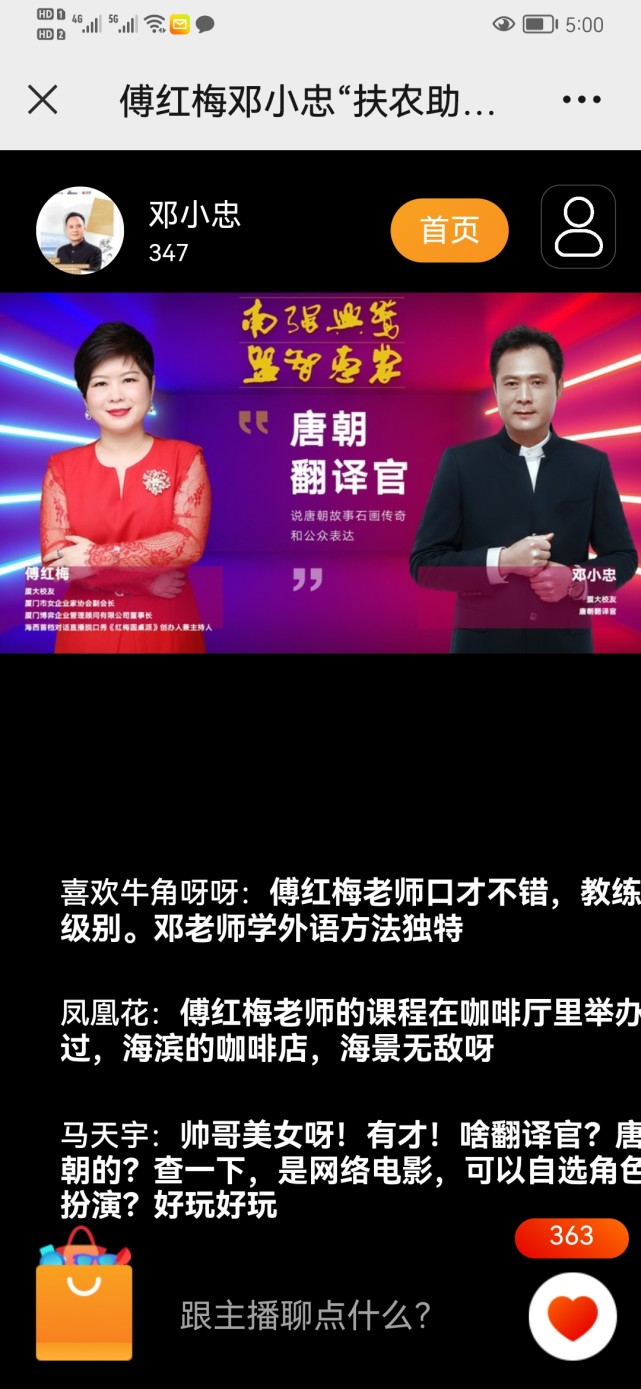Image resolution: width=641 pixels, height=1389 pixels.
Task: Open the shopping bag
Action: (x=84, y=1295)
